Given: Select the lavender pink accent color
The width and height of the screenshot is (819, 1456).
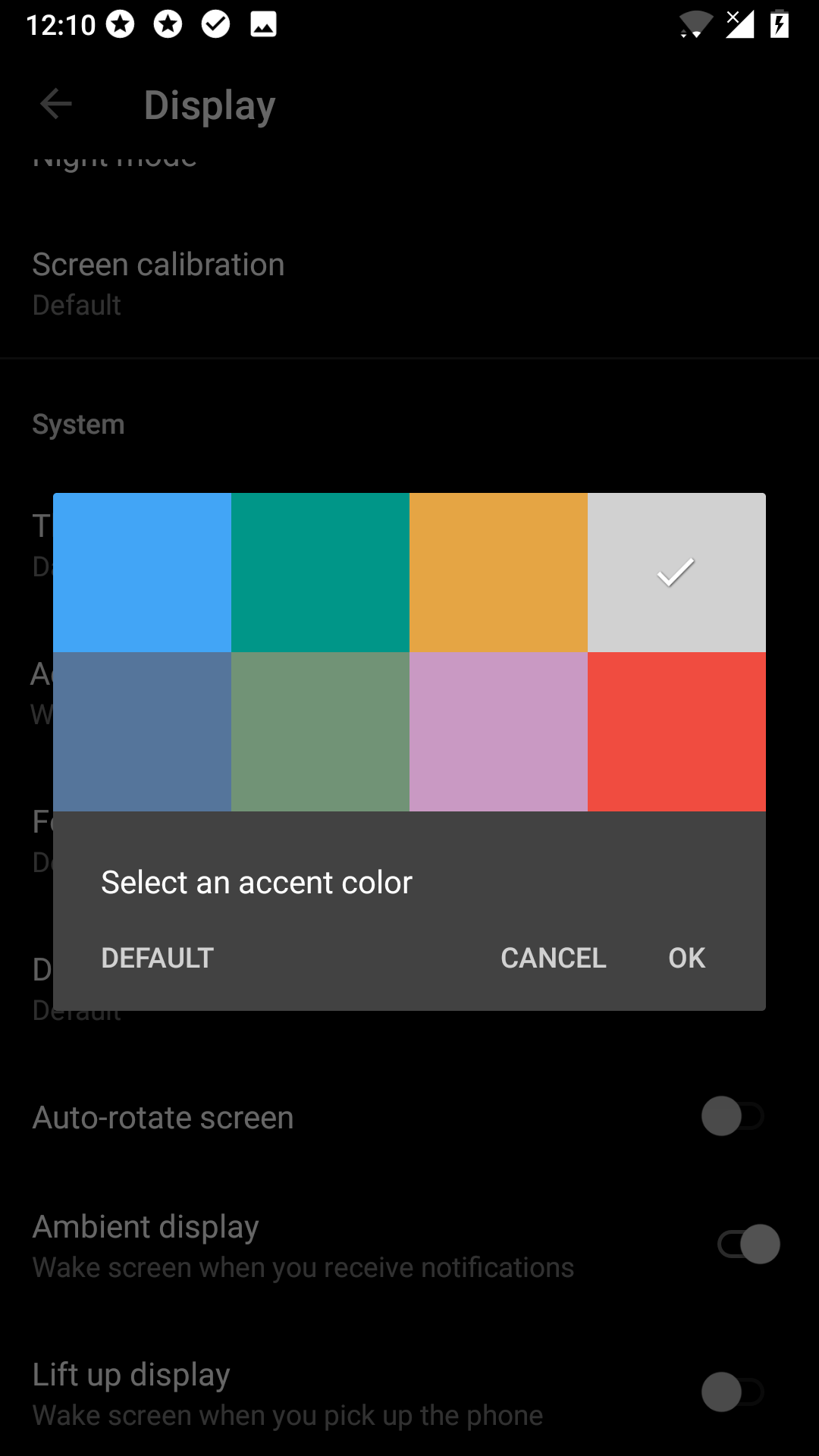Looking at the screenshot, I should pos(498,732).
